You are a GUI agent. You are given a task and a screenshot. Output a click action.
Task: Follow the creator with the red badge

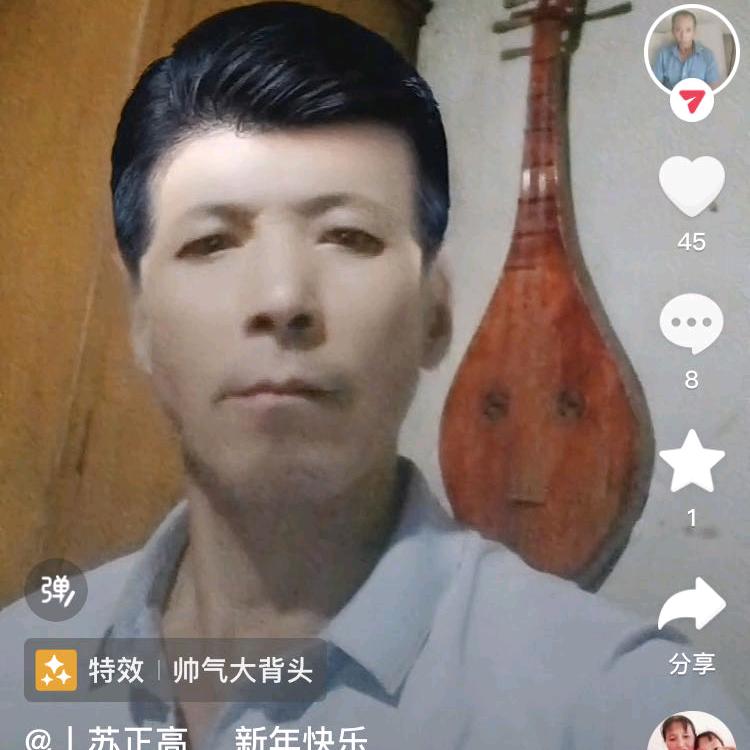691,102
